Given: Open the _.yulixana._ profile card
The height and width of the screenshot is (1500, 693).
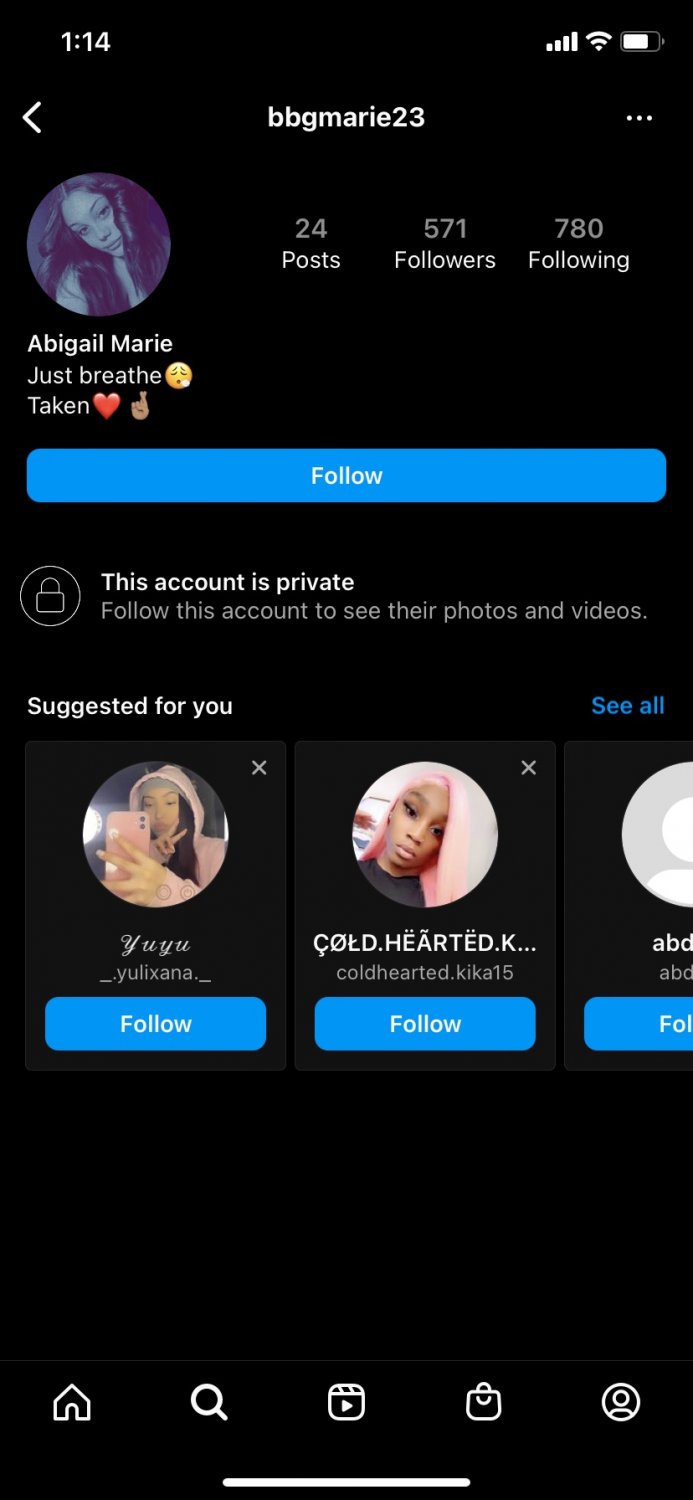Looking at the screenshot, I should point(156,835).
